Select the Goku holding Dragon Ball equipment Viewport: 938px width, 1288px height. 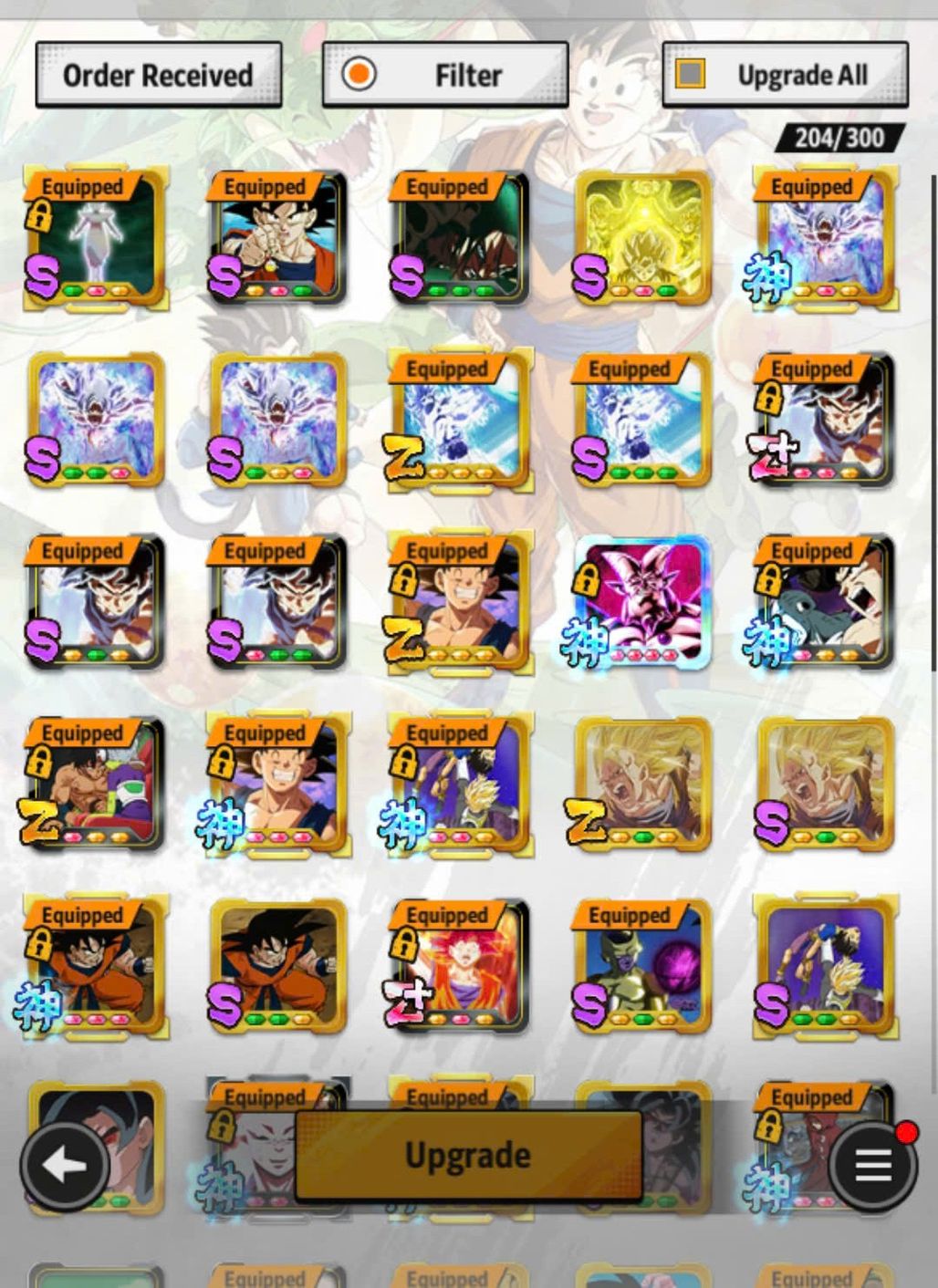277,238
